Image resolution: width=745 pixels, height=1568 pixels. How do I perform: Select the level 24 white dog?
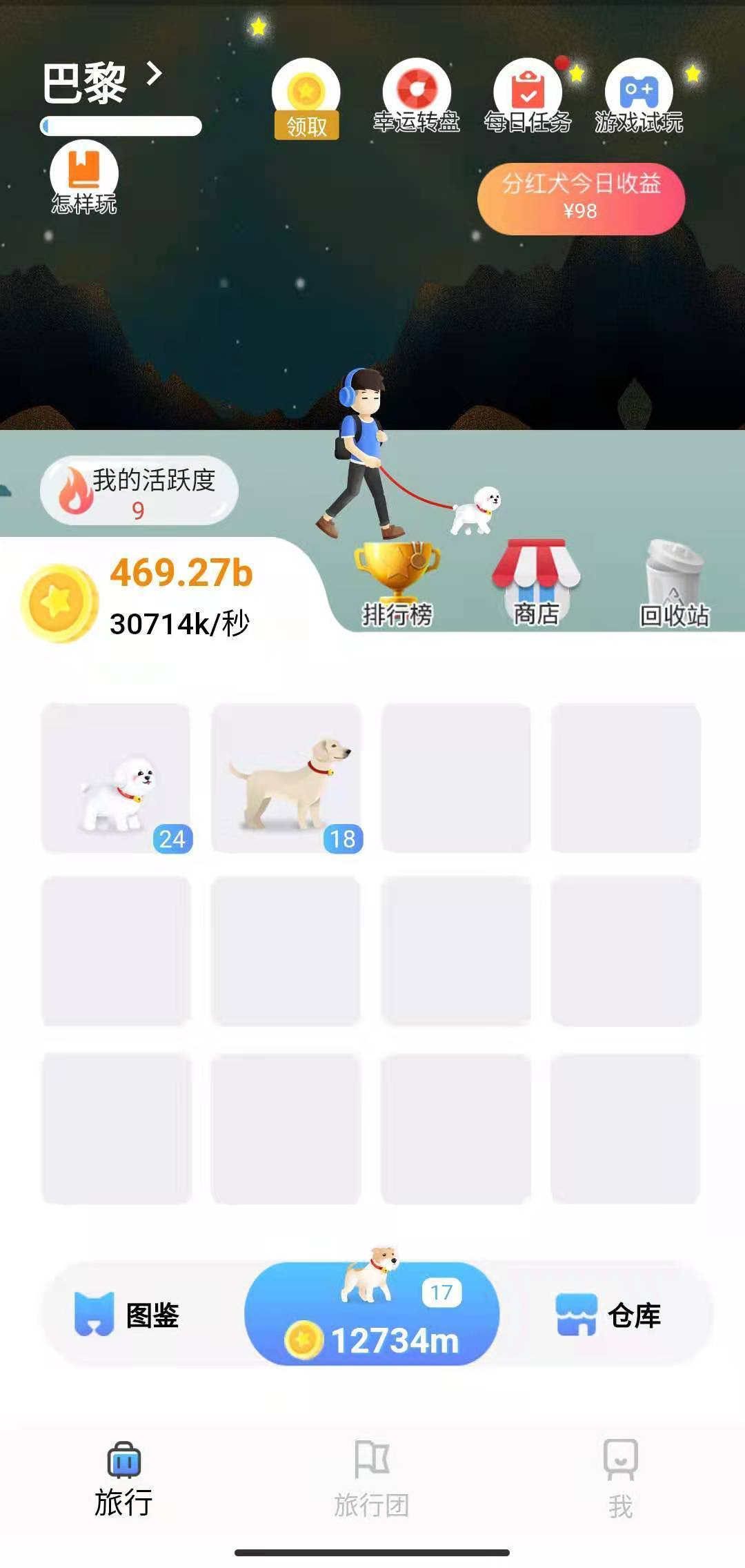[x=116, y=778]
